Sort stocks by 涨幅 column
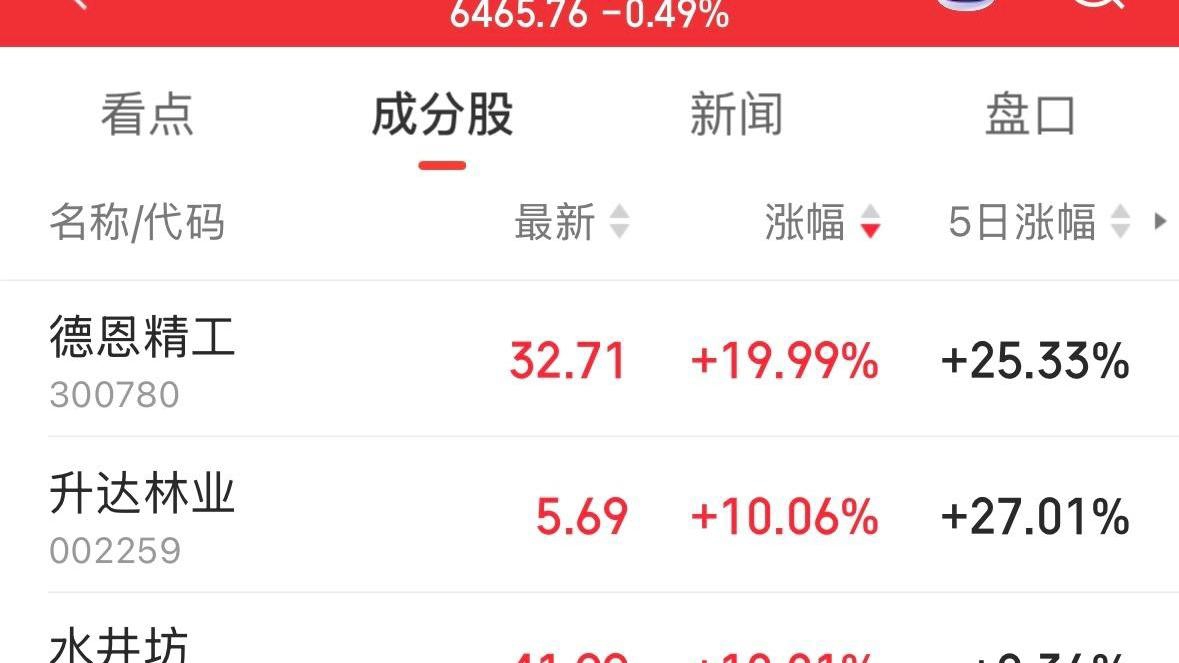1179x663 pixels. pos(822,222)
